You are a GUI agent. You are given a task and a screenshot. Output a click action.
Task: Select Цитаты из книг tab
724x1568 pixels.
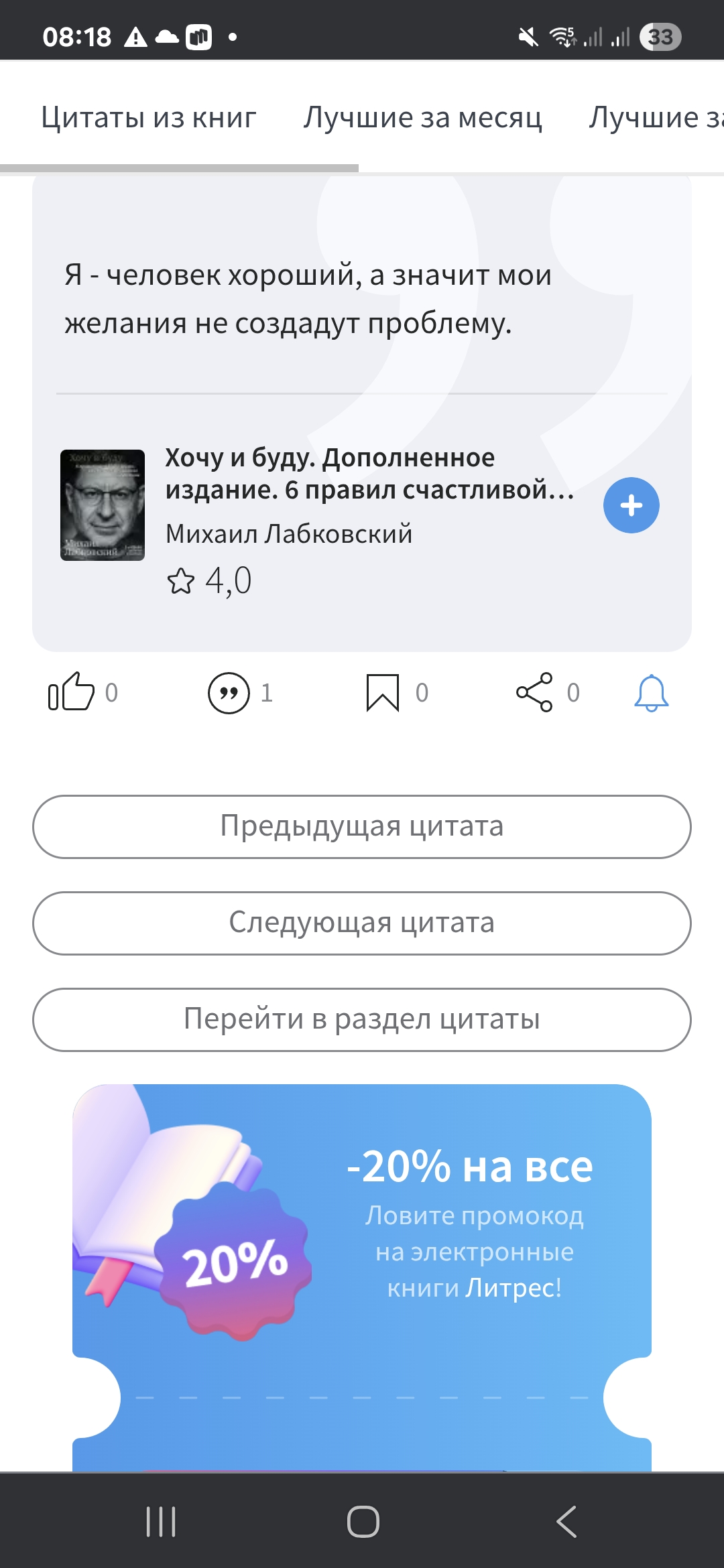click(x=149, y=117)
